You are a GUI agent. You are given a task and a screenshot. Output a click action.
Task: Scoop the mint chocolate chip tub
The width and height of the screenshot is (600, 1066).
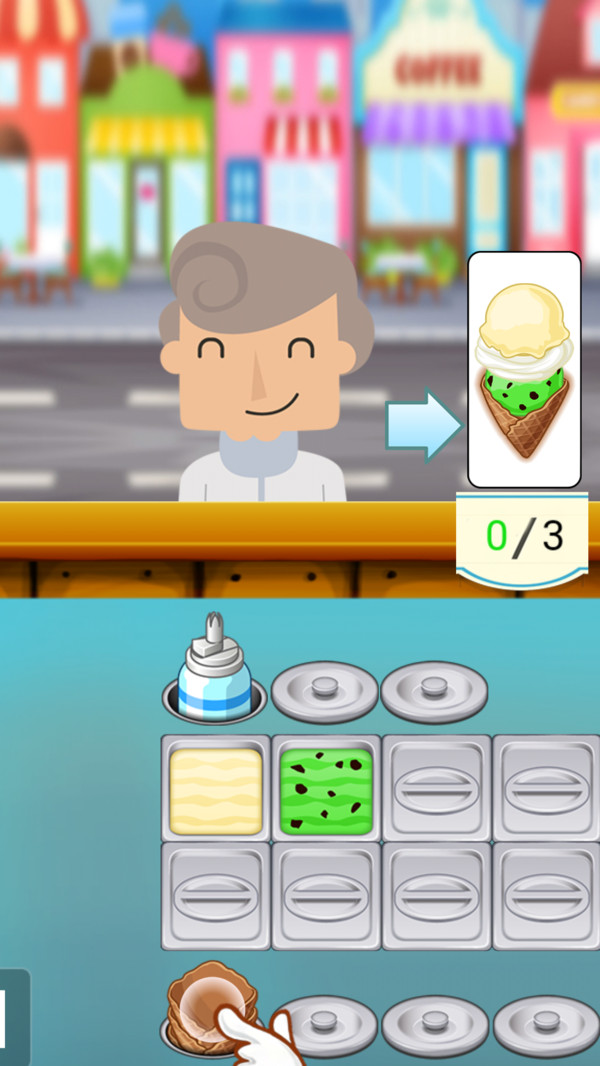(326, 790)
